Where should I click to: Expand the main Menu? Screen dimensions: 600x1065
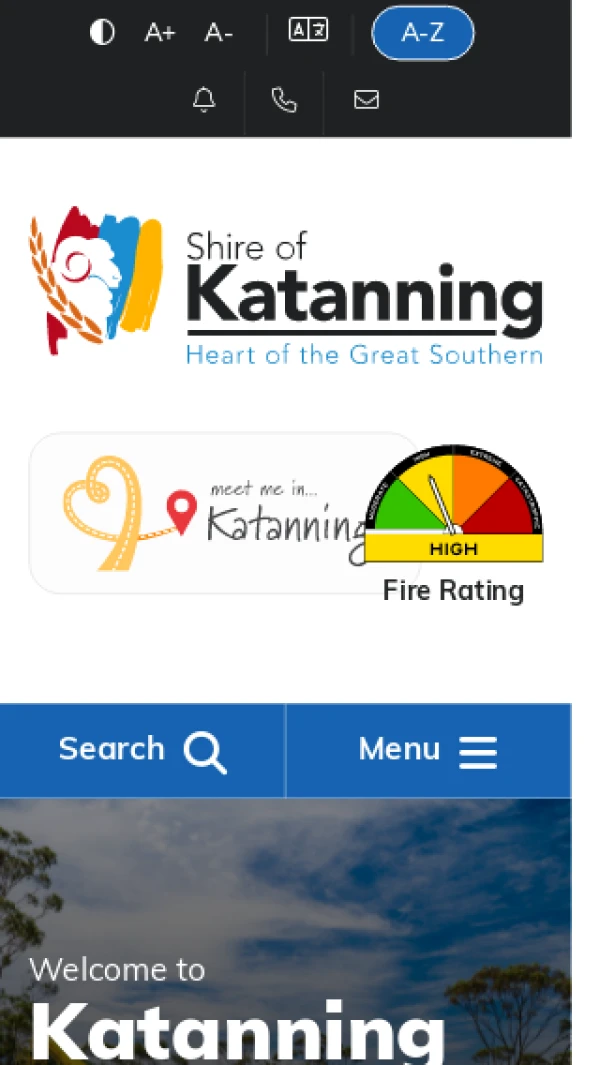click(428, 750)
